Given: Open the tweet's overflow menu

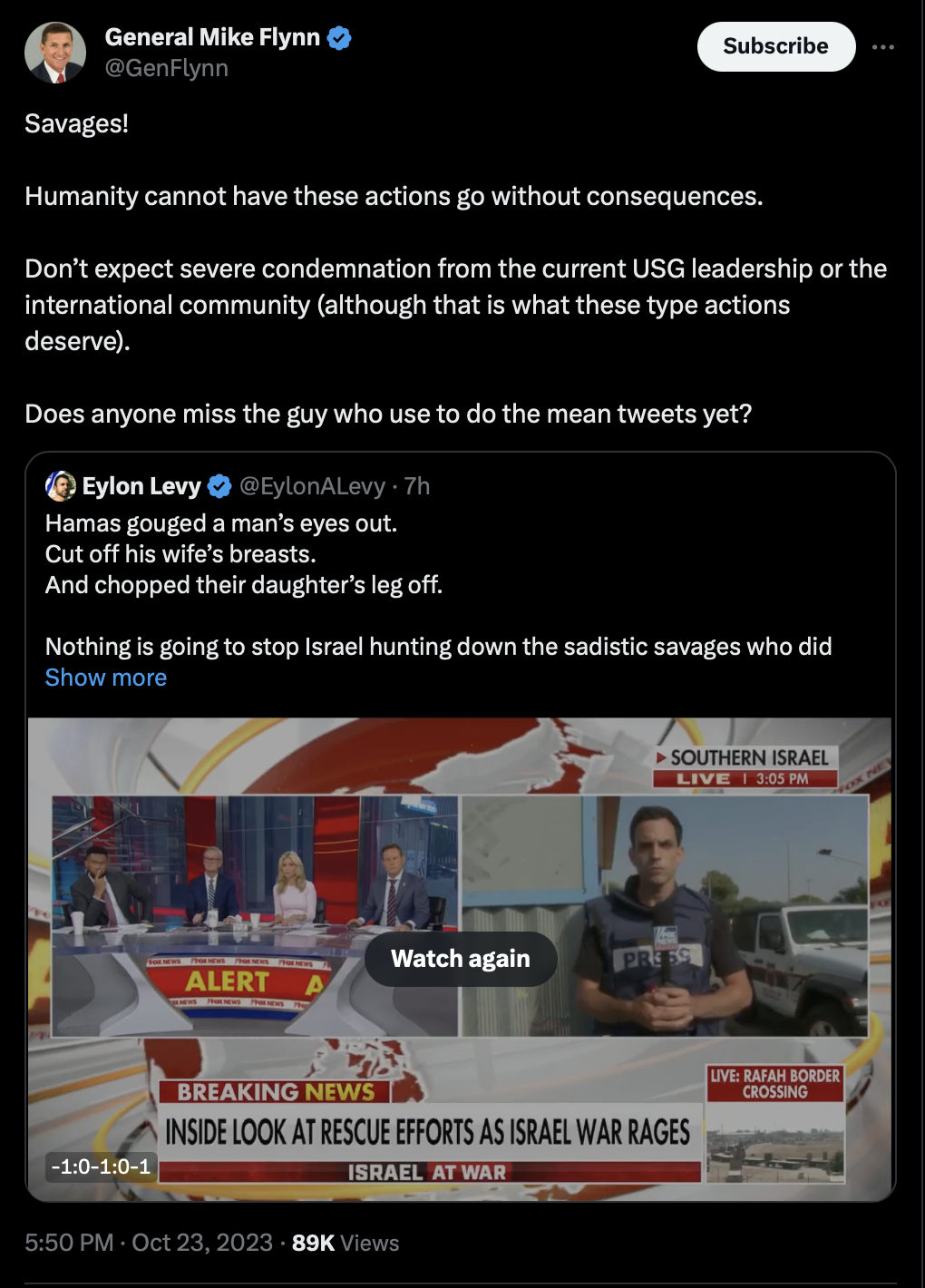Looking at the screenshot, I should [882, 47].
